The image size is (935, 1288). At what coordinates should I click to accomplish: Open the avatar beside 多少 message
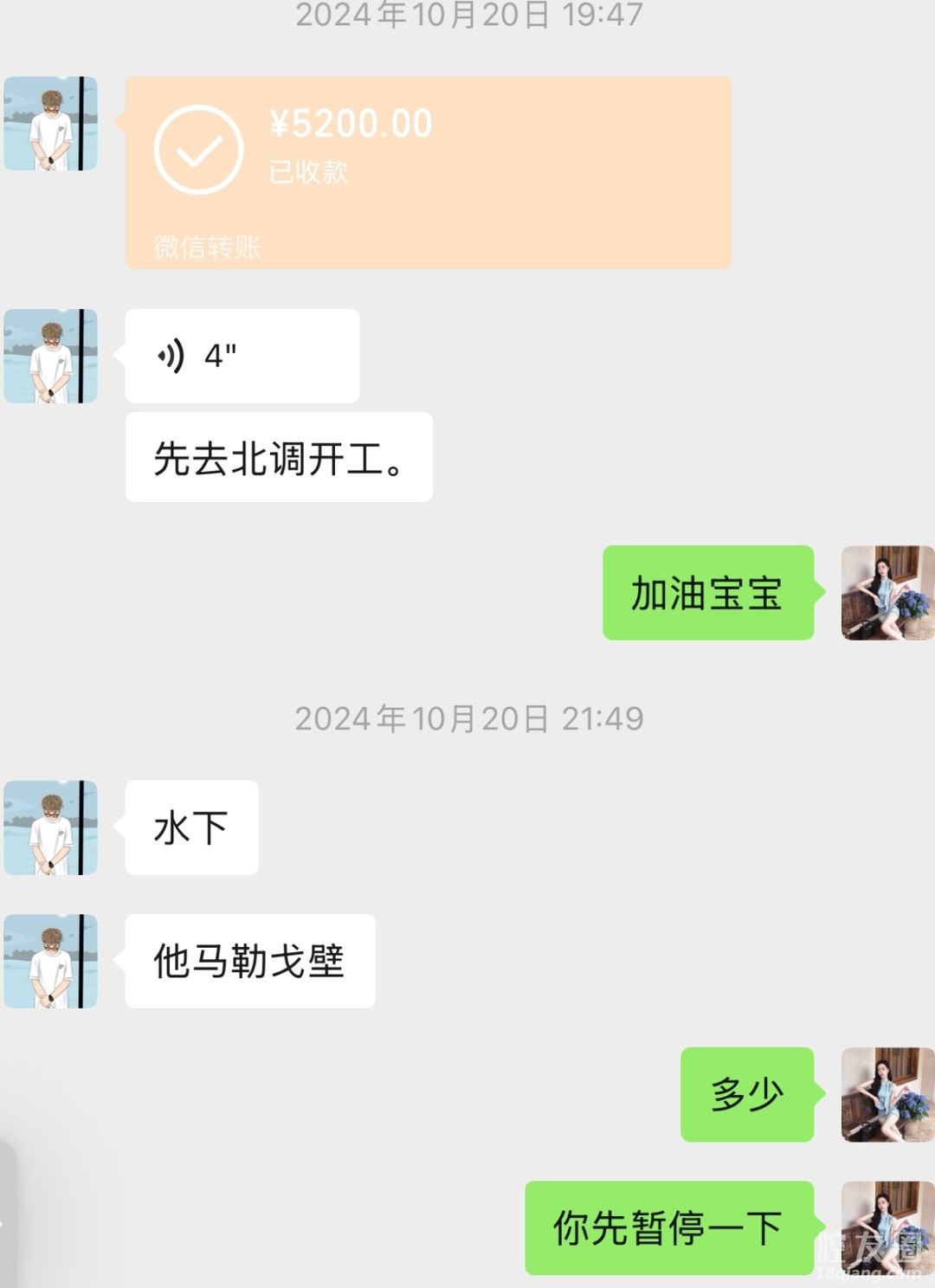point(887,1094)
